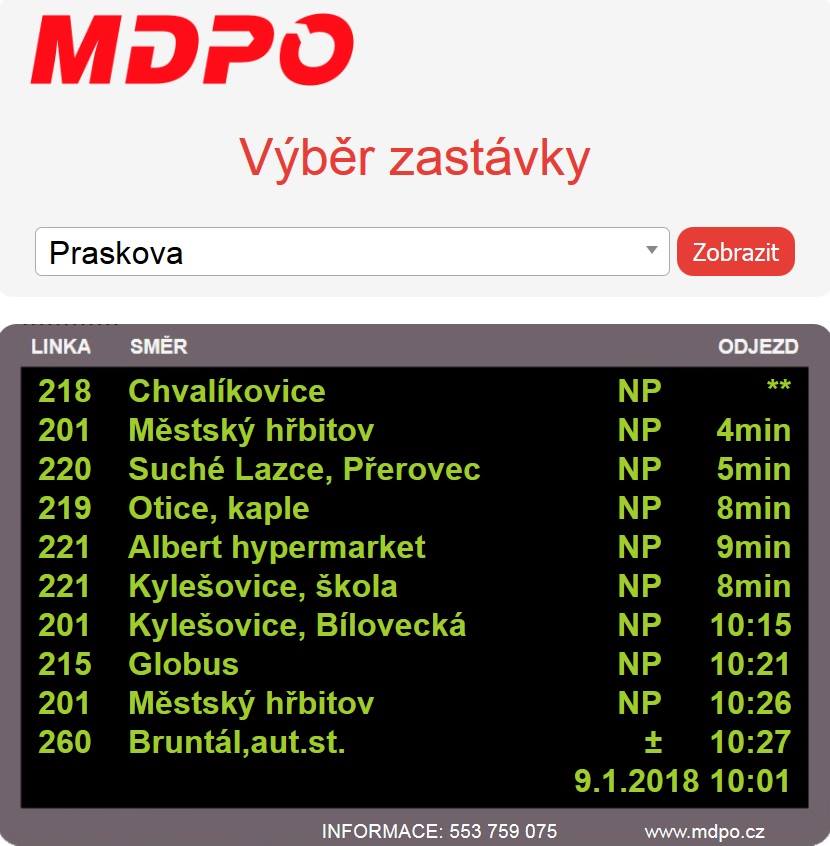830x846 pixels.
Task: Open the Praskova stop dropdown
Action: pyautogui.click(x=352, y=252)
